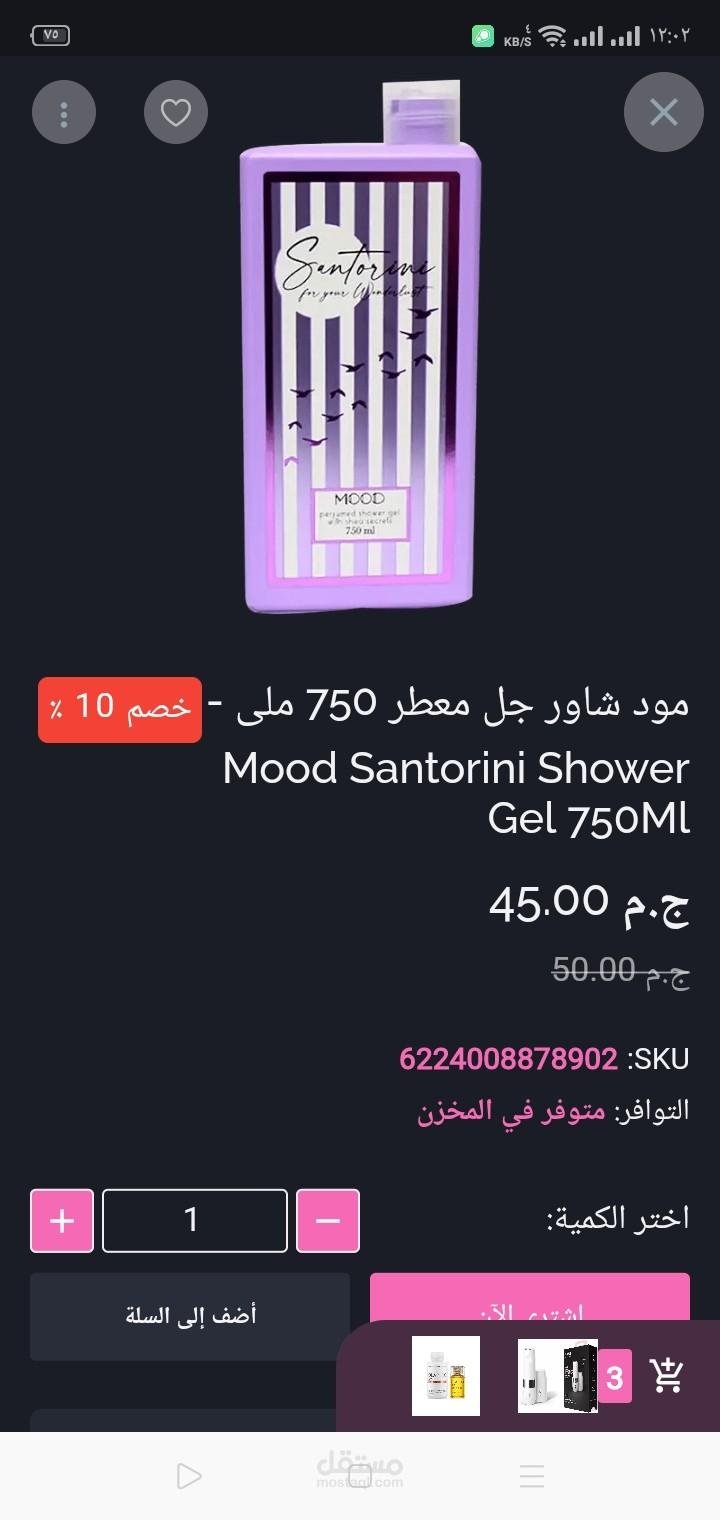Open the oil bottle item in the cart bar
Screen dimensions: 720x1520
click(446, 1376)
